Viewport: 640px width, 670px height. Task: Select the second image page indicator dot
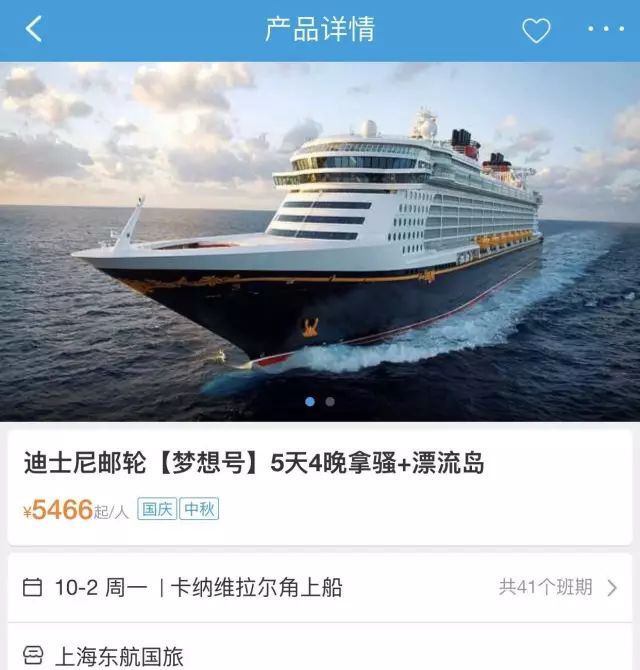[x=330, y=402]
